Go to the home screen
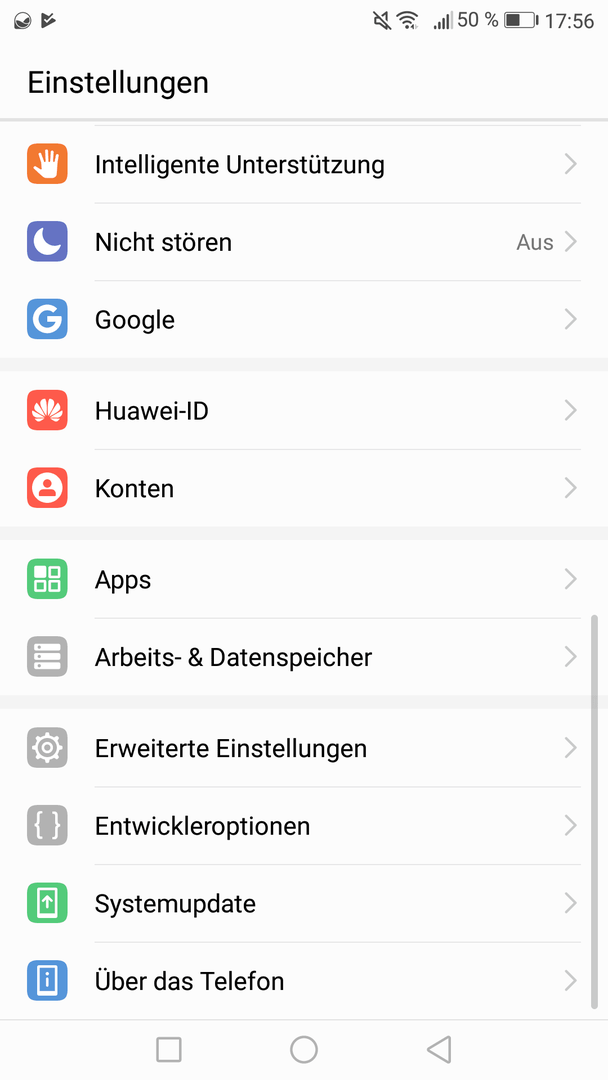The height and width of the screenshot is (1080, 608). point(304,1050)
